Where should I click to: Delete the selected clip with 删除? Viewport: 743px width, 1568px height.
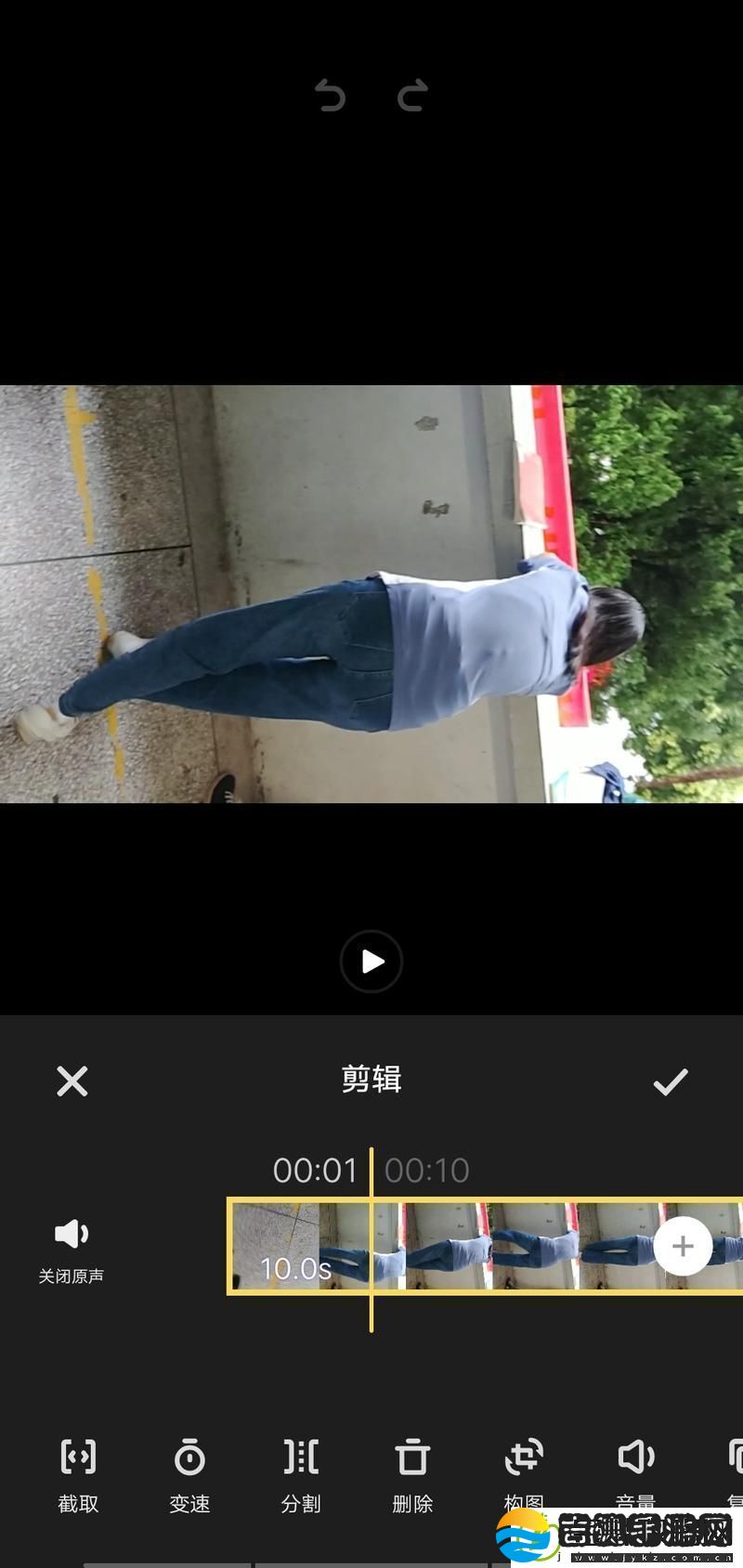[412, 1473]
